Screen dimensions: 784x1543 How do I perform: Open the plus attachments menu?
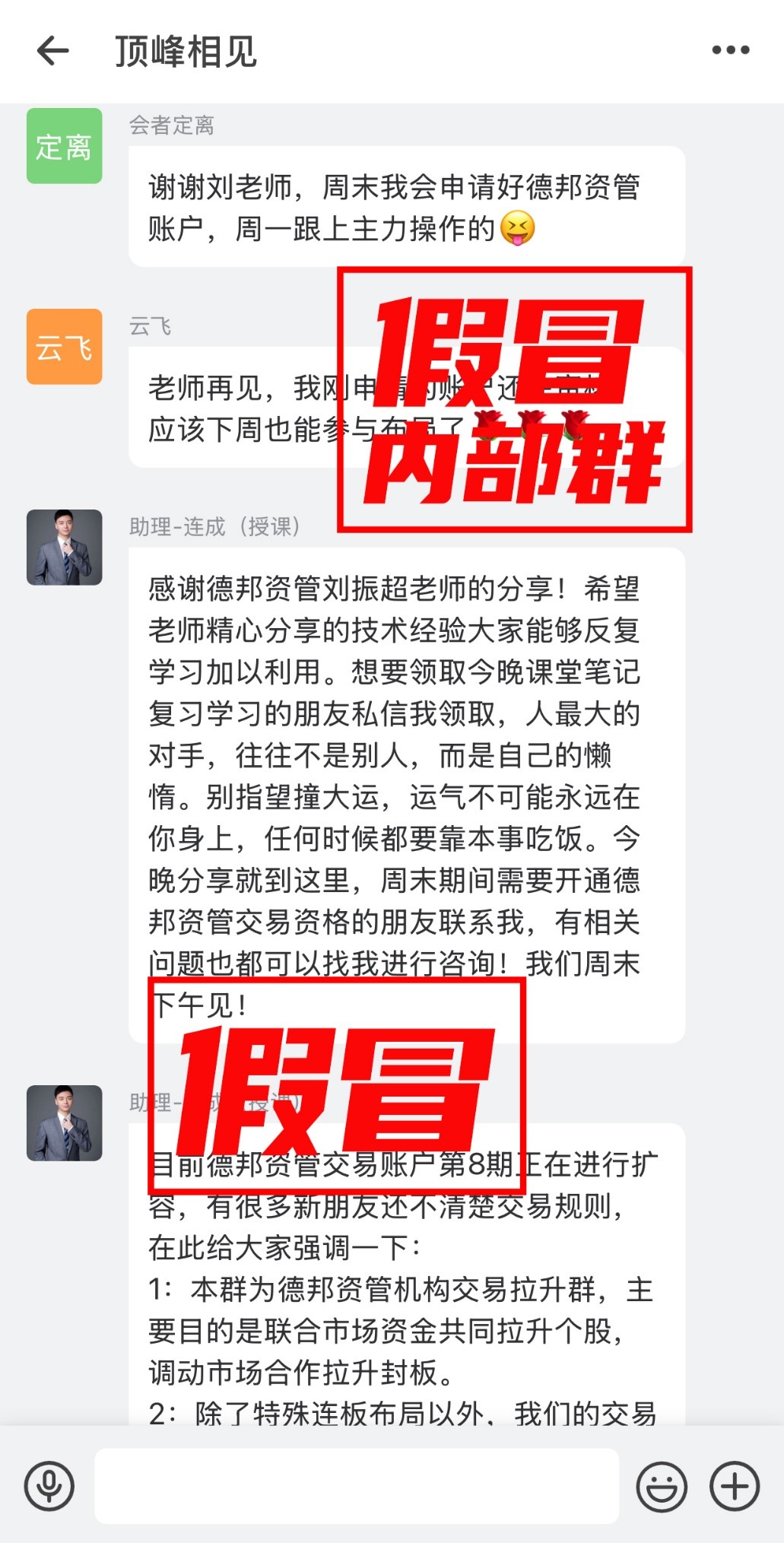[734, 1485]
